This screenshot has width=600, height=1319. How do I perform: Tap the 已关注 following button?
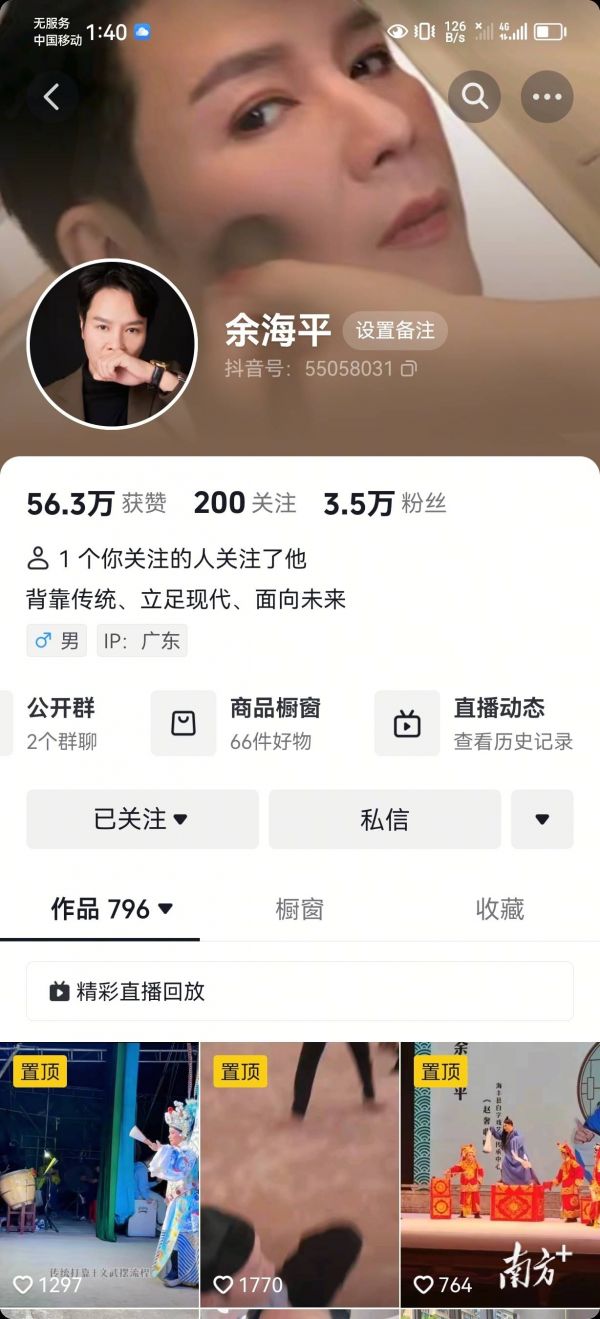pos(142,819)
